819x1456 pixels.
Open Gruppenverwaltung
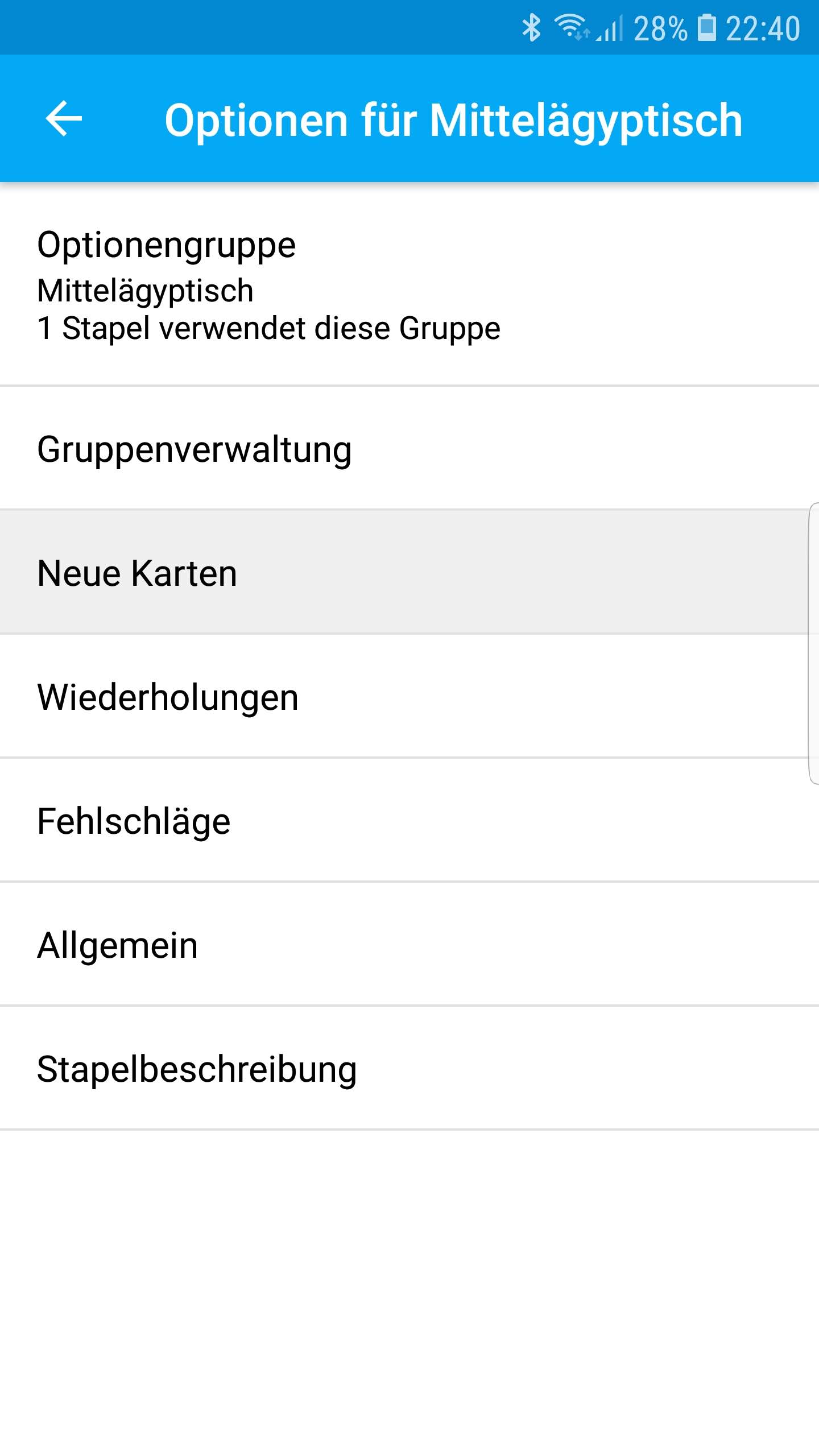point(409,449)
